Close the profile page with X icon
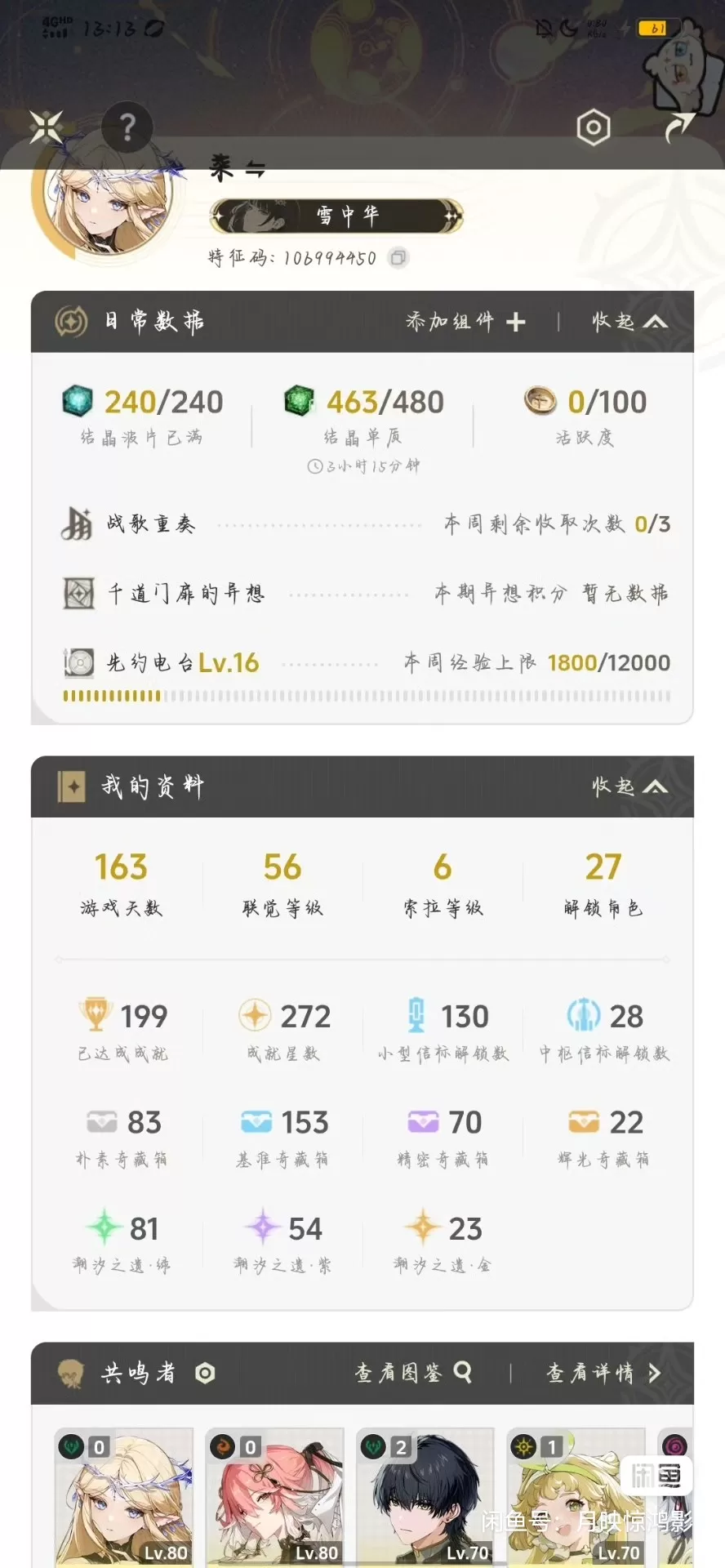 [46, 127]
